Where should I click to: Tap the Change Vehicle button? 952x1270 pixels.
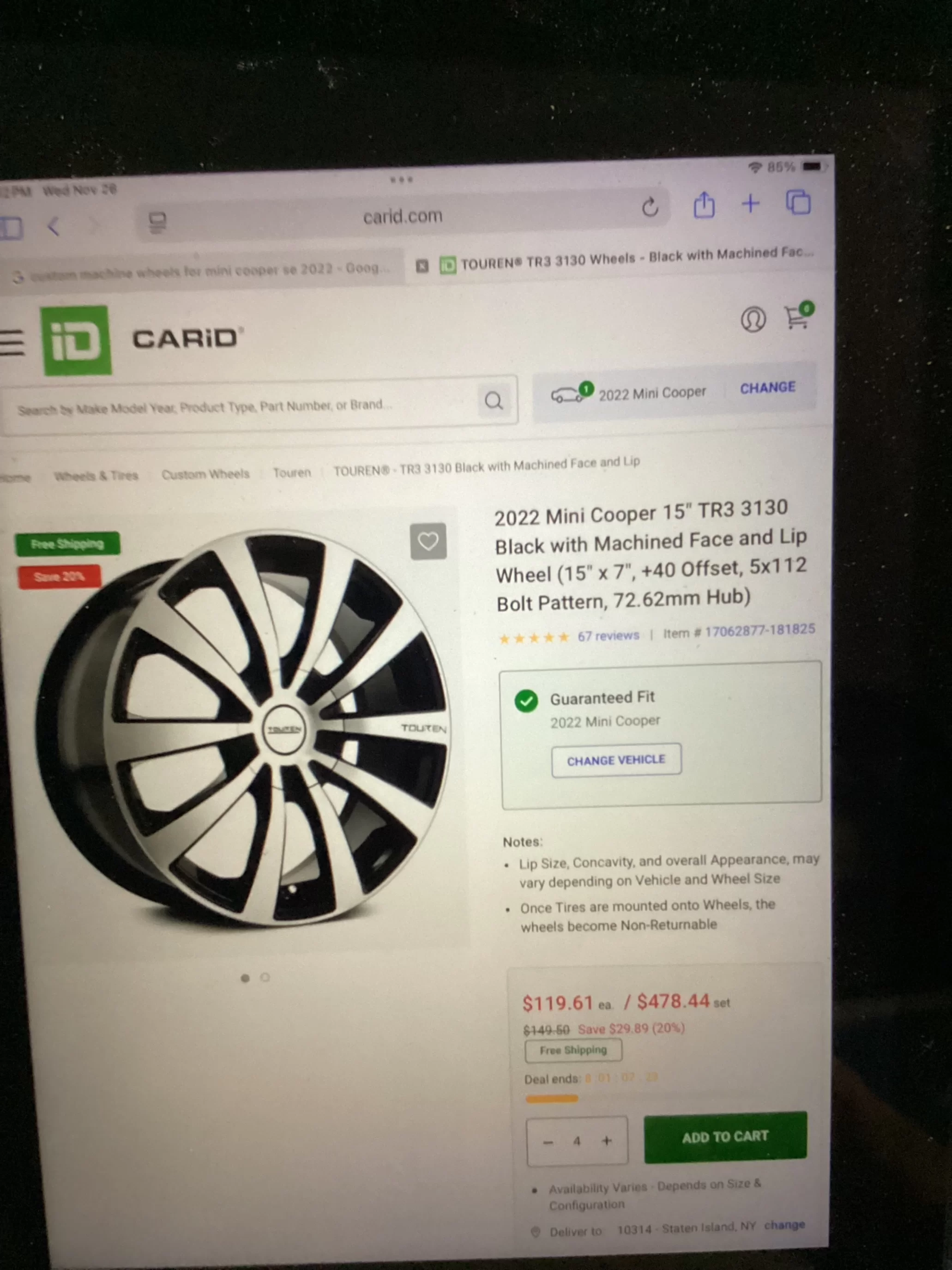pos(616,760)
